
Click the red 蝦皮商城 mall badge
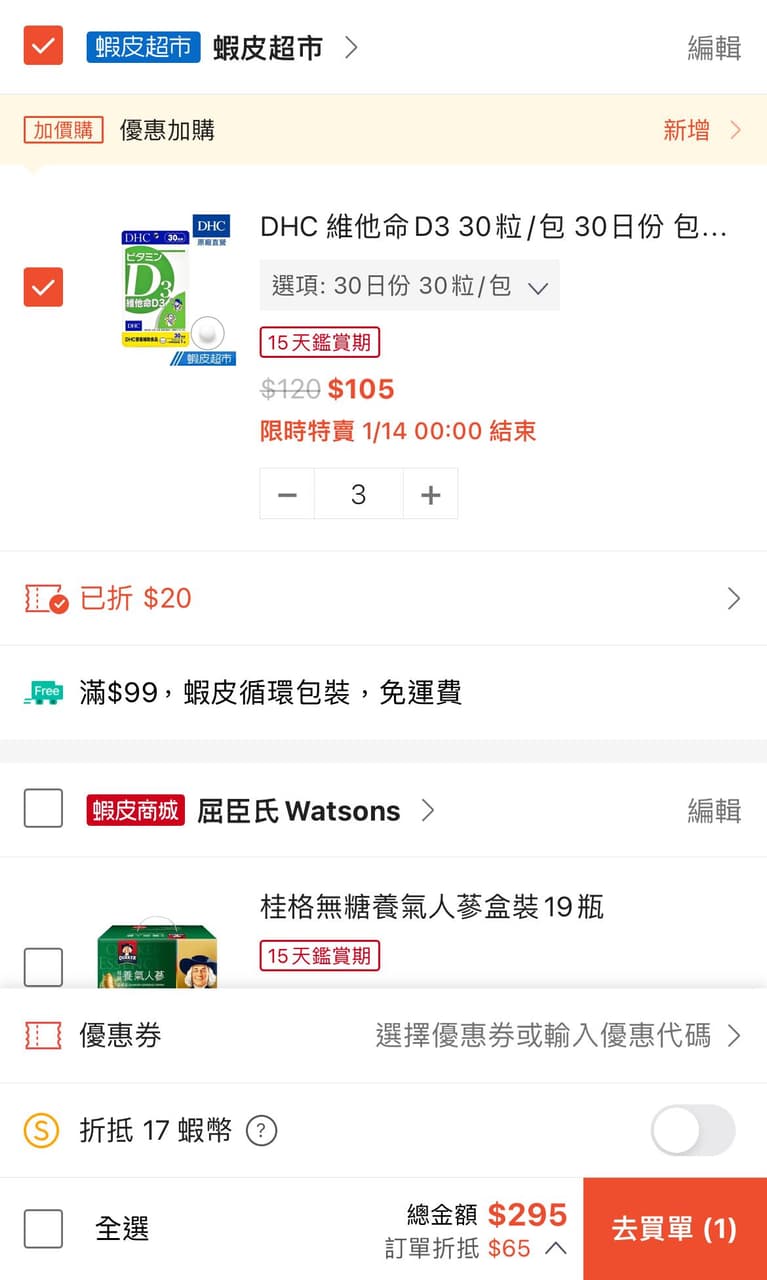[x=135, y=810]
